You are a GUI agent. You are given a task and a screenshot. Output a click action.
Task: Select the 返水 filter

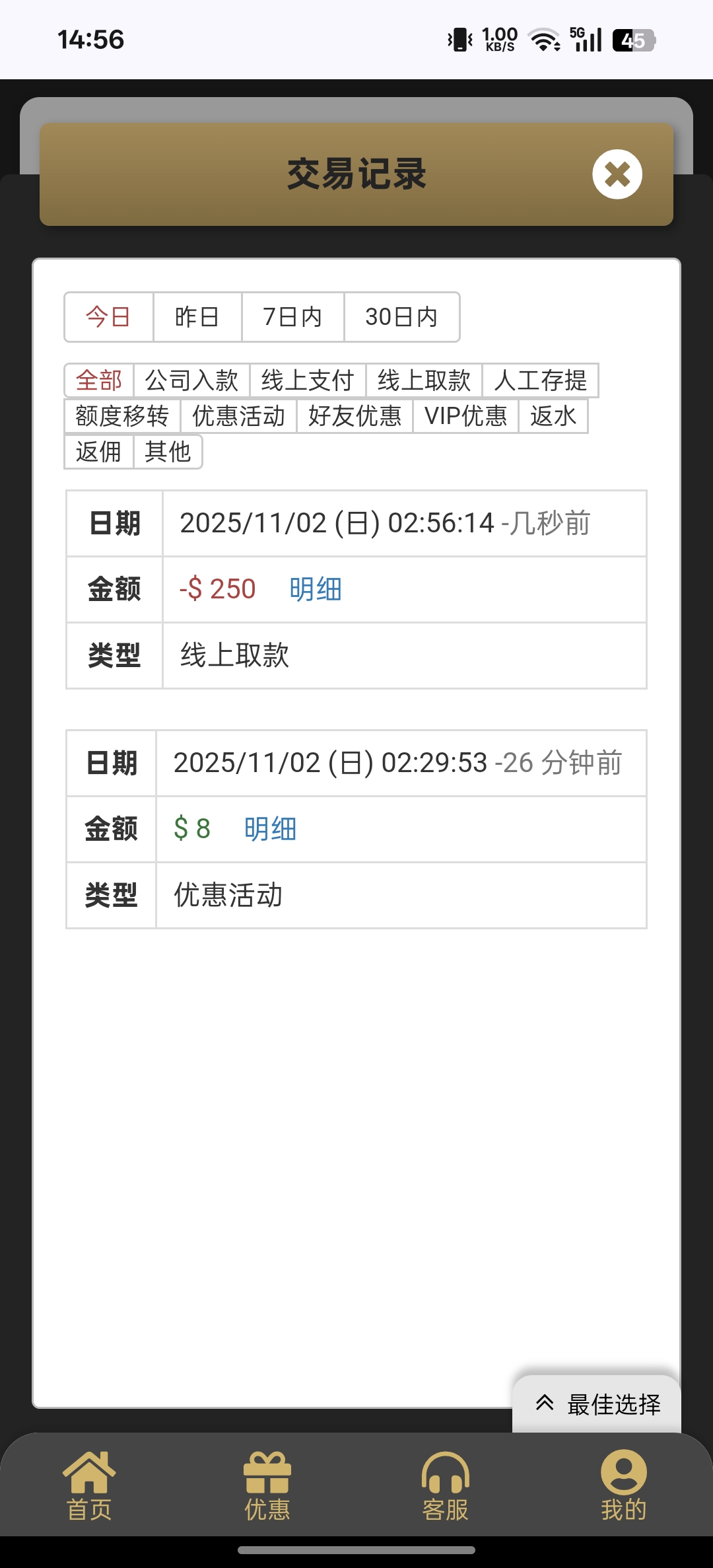553,416
